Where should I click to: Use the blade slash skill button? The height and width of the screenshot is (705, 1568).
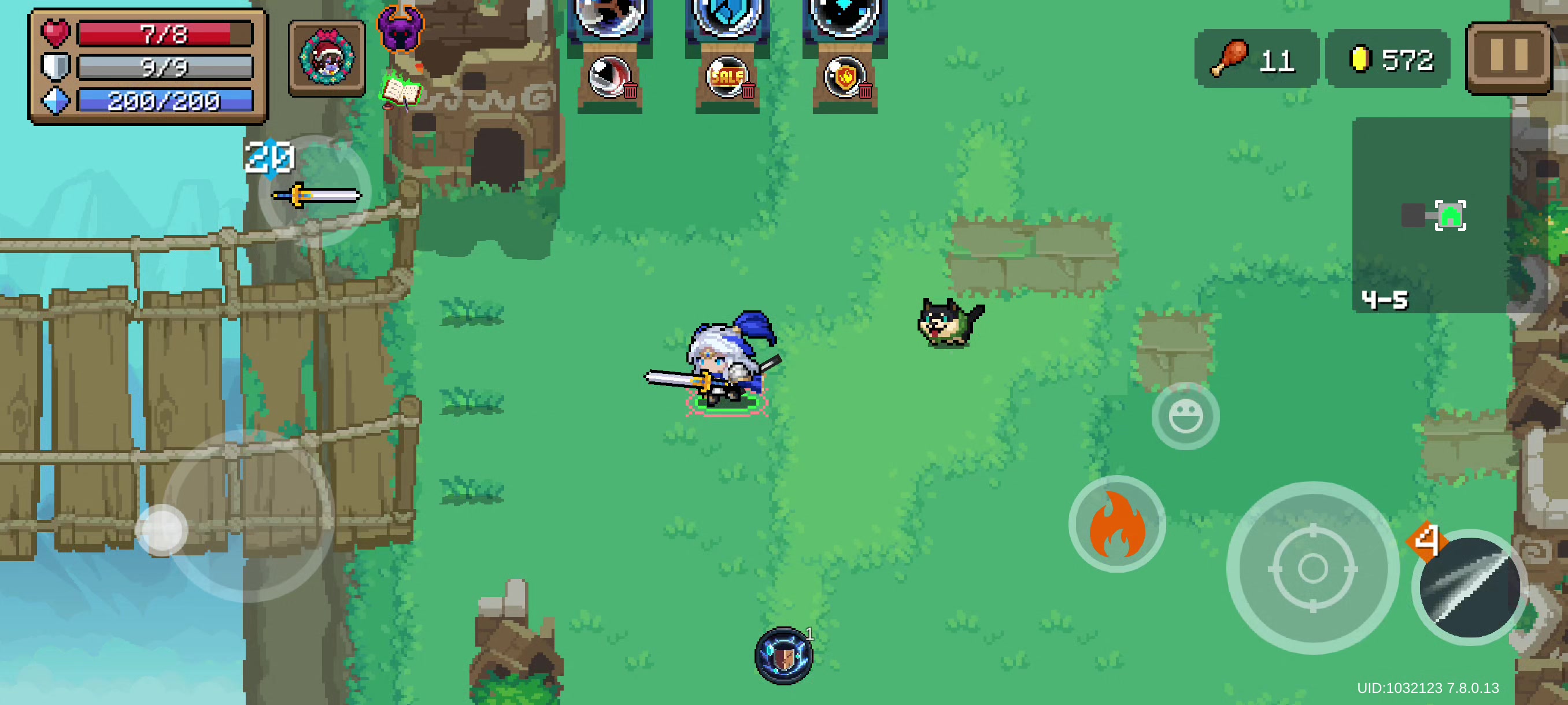(1469, 587)
